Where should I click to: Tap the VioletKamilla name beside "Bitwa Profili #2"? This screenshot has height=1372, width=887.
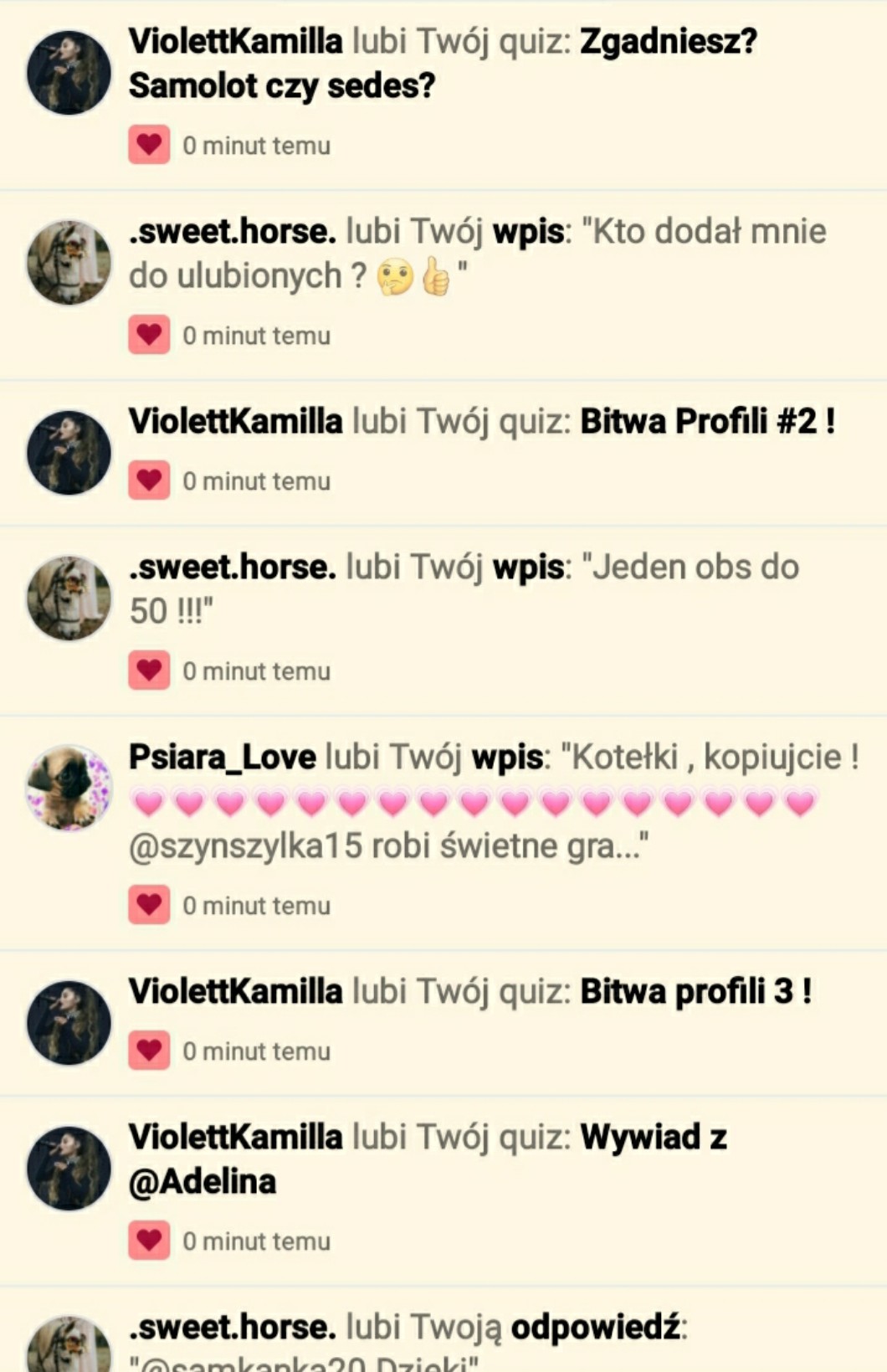[x=235, y=422]
